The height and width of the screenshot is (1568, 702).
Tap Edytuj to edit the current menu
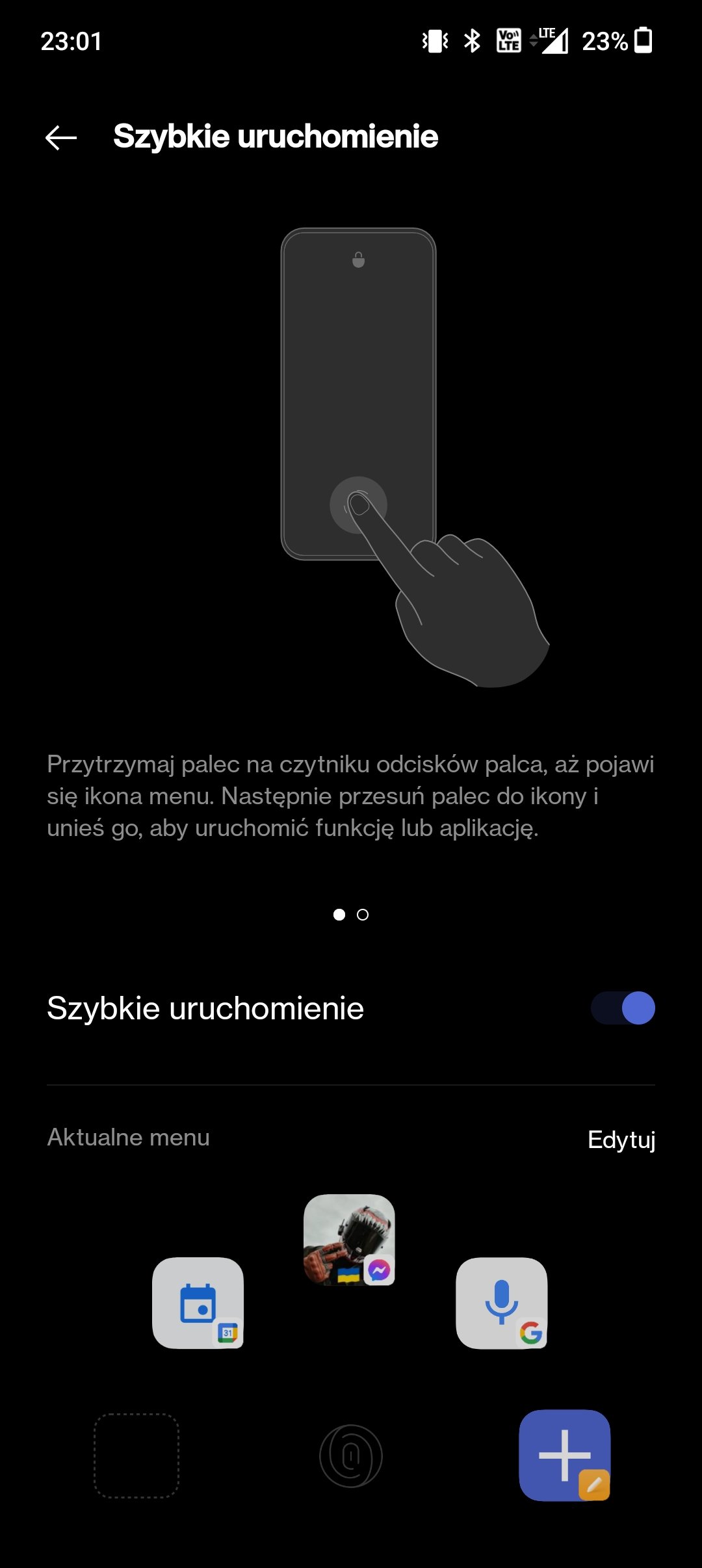(621, 1140)
